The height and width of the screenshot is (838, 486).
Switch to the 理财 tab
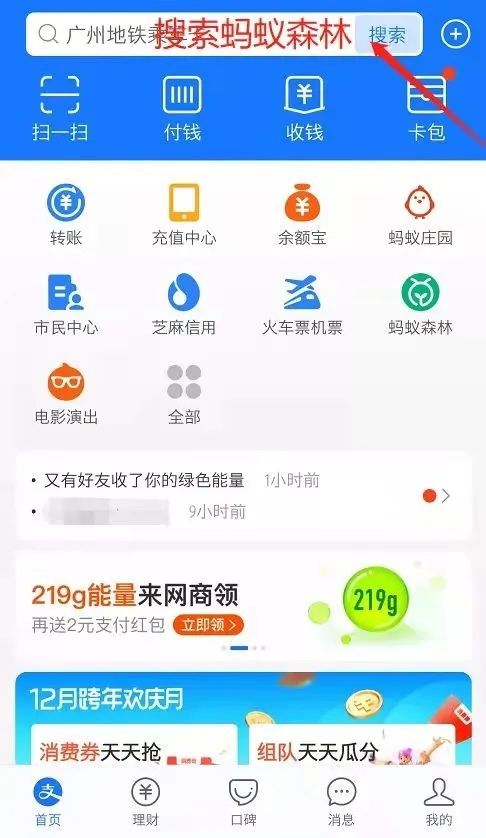tap(145, 802)
